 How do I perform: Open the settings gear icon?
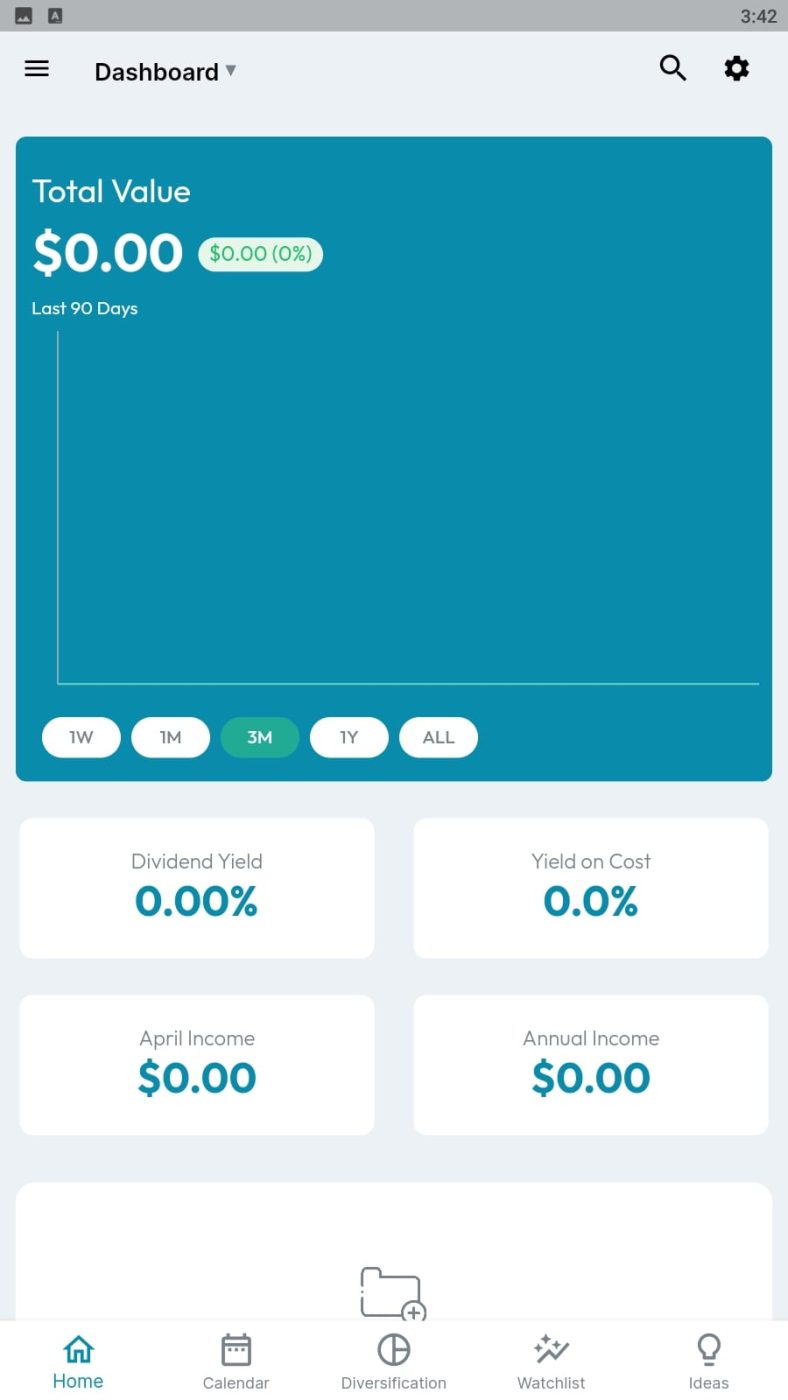click(x=736, y=68)
